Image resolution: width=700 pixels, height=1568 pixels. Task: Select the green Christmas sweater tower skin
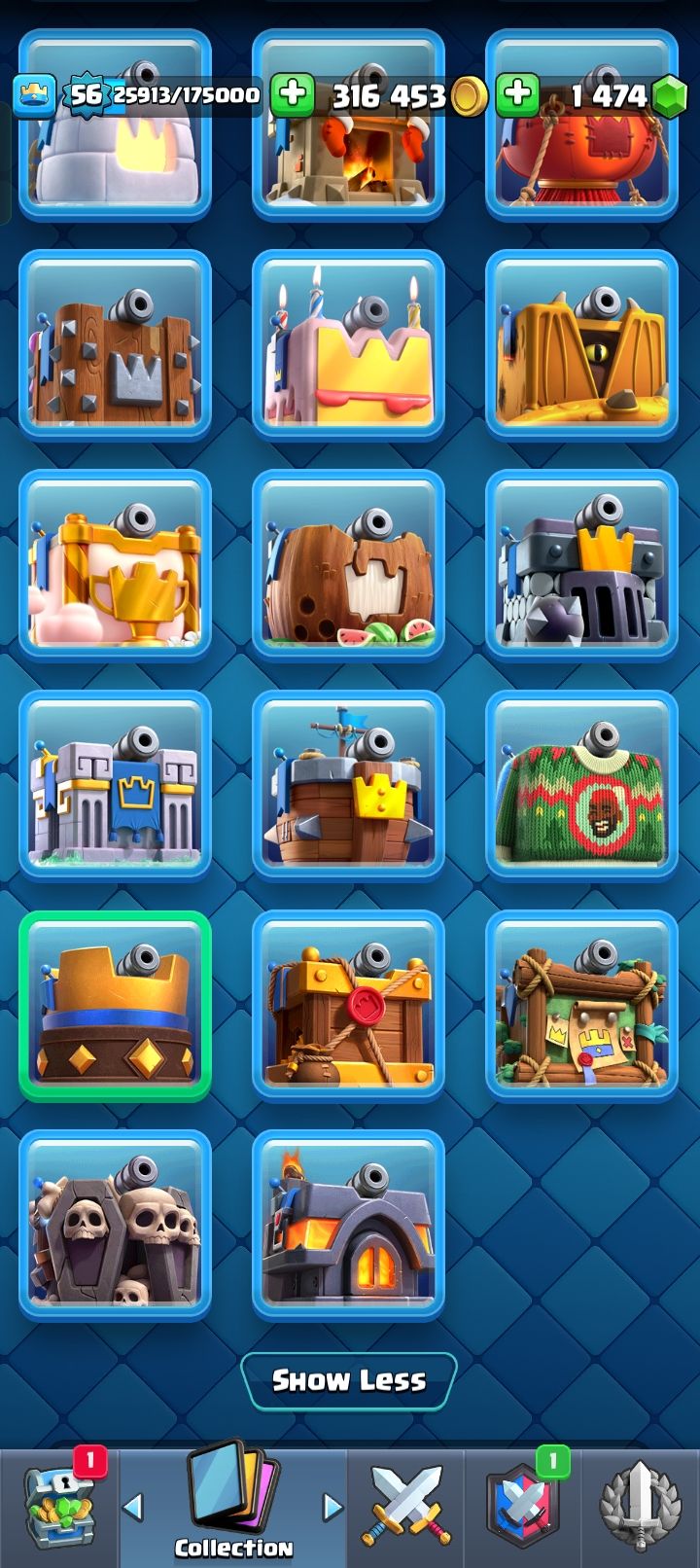point(581,786)
